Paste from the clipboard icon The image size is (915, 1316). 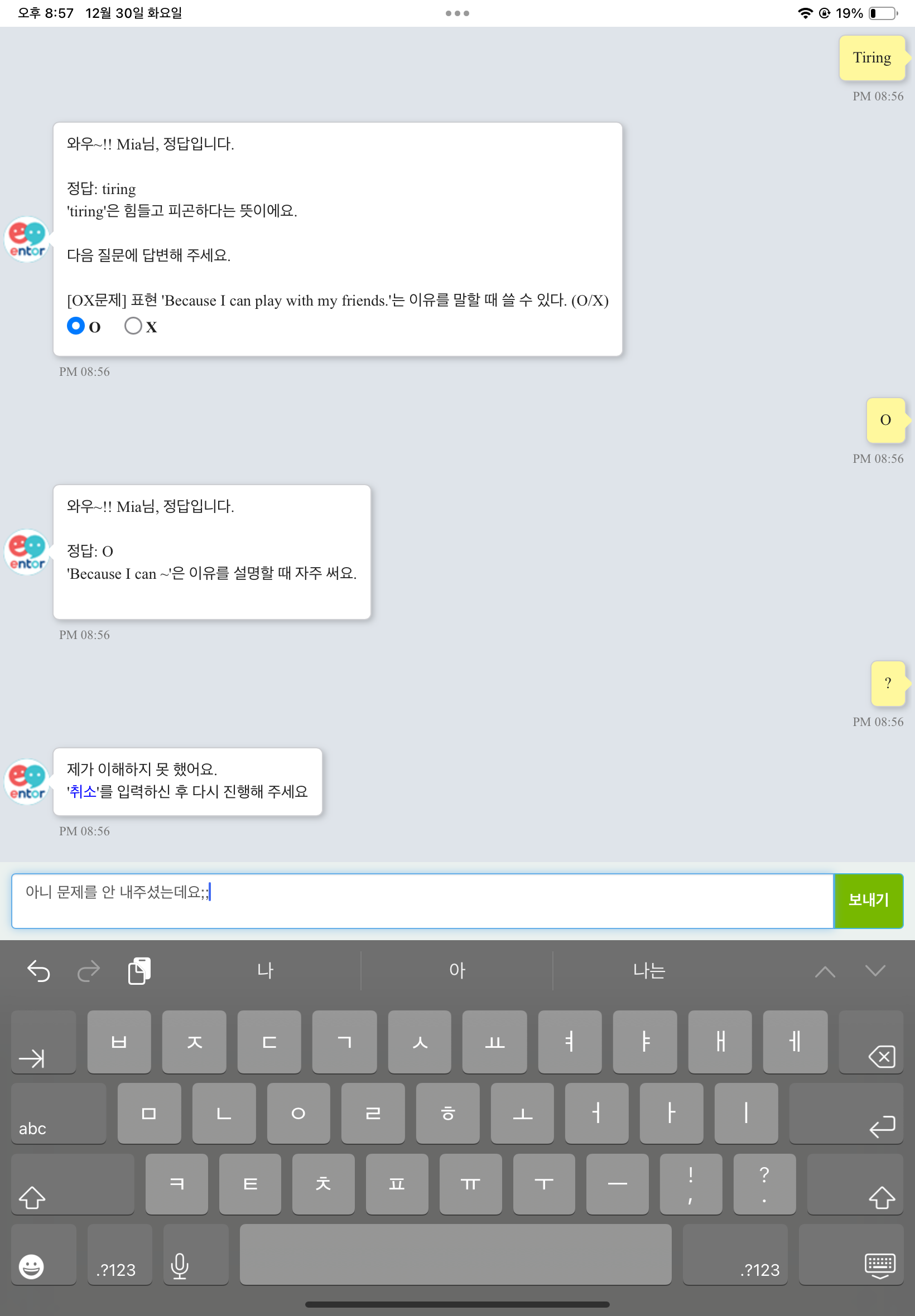coord(139,970)
